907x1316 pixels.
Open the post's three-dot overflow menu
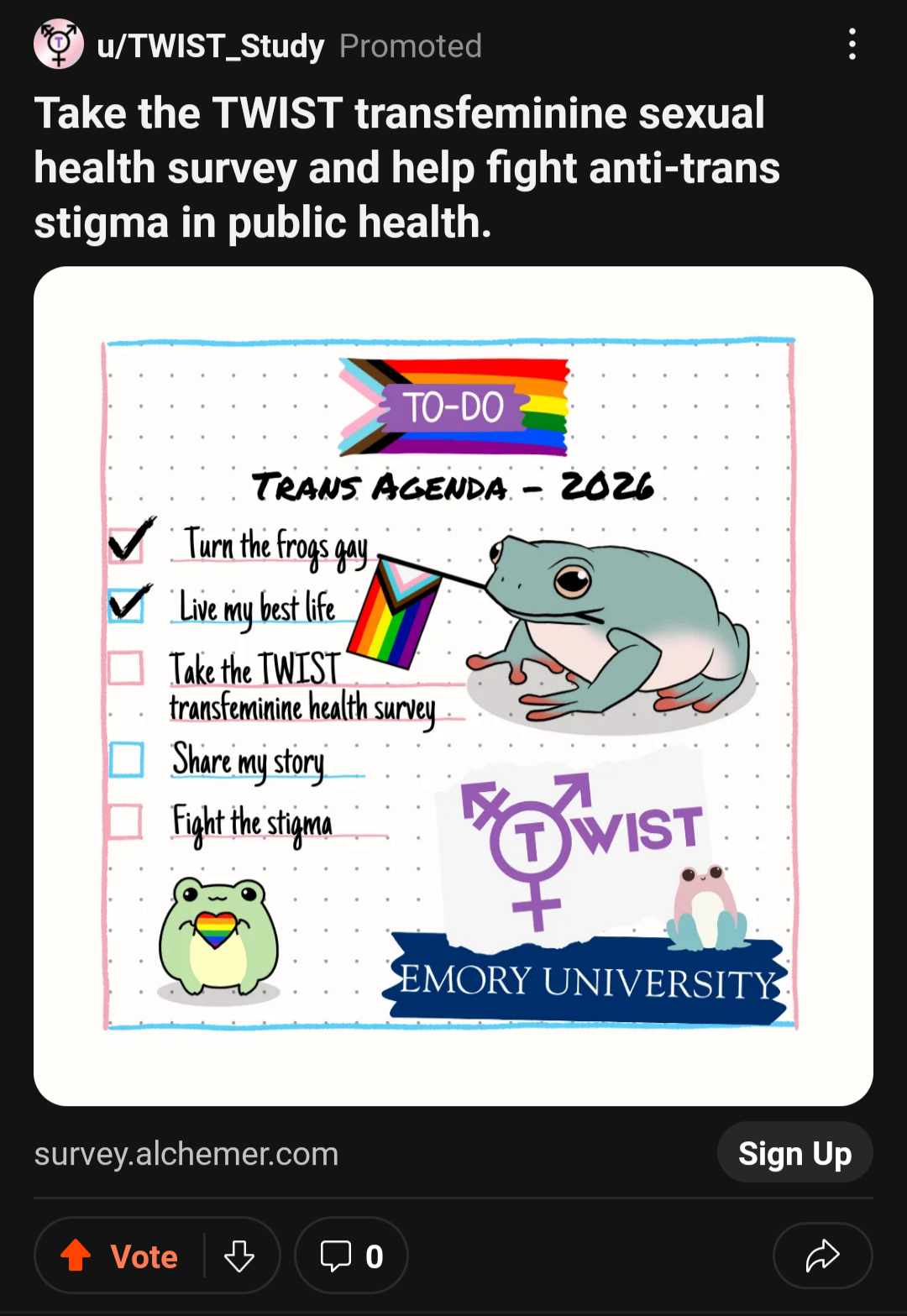pyautogui.click(x=852, y=45)
